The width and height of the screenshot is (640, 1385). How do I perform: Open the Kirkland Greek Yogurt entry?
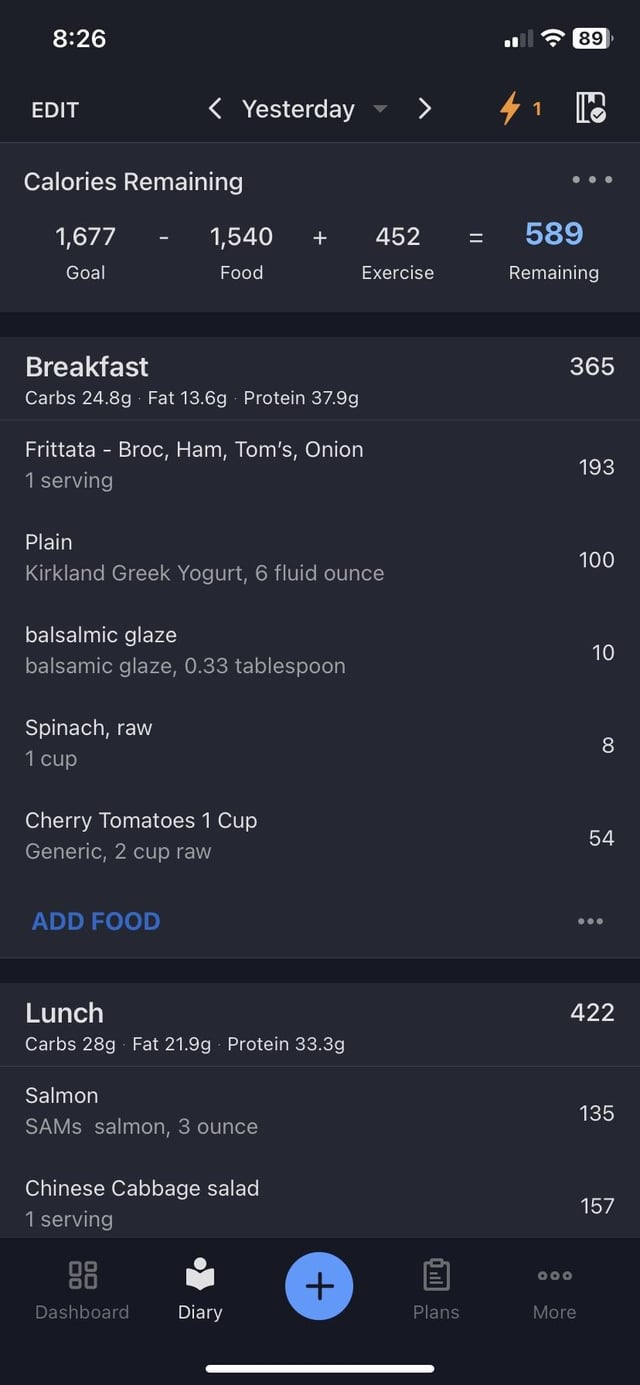[x=320, y=558]
